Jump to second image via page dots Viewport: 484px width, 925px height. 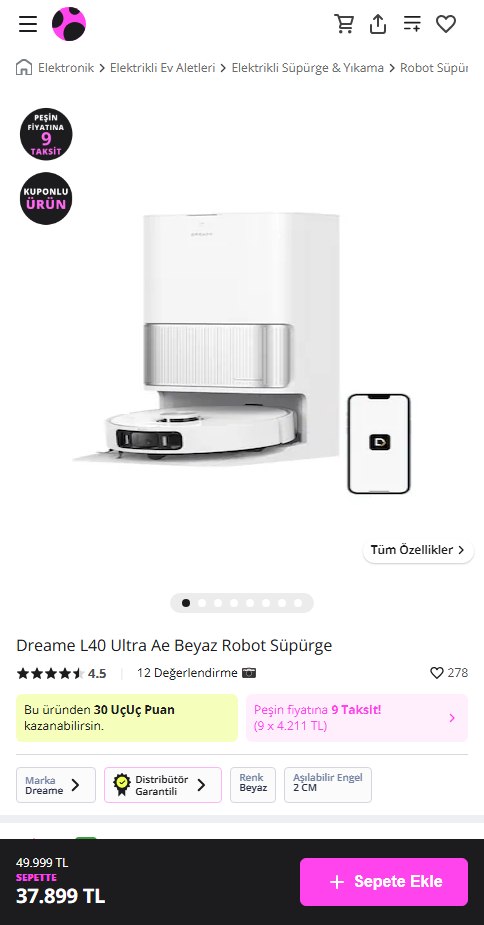click(x=202, y=603)
